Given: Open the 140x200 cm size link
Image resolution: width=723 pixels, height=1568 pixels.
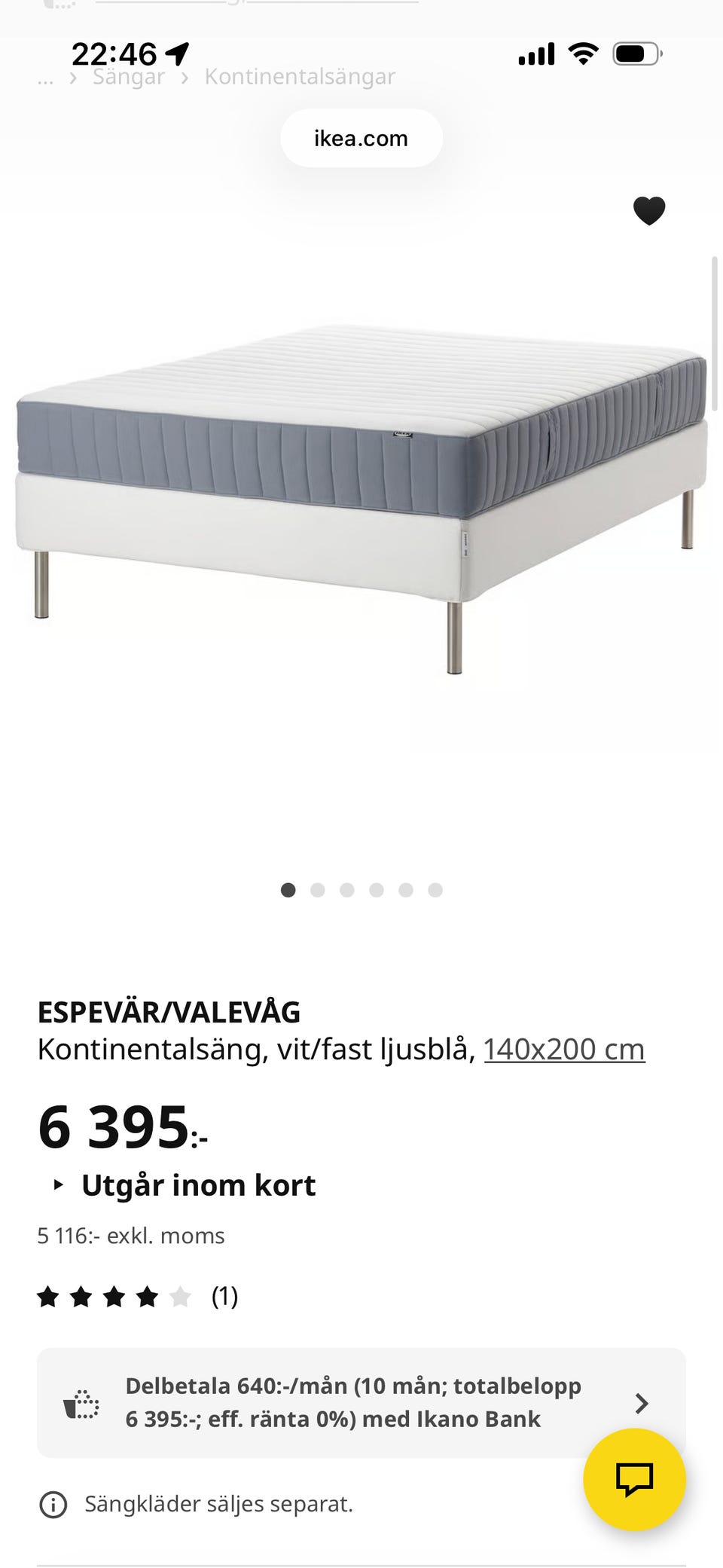Looking at the screenshot, I should tap(564, 1048).
